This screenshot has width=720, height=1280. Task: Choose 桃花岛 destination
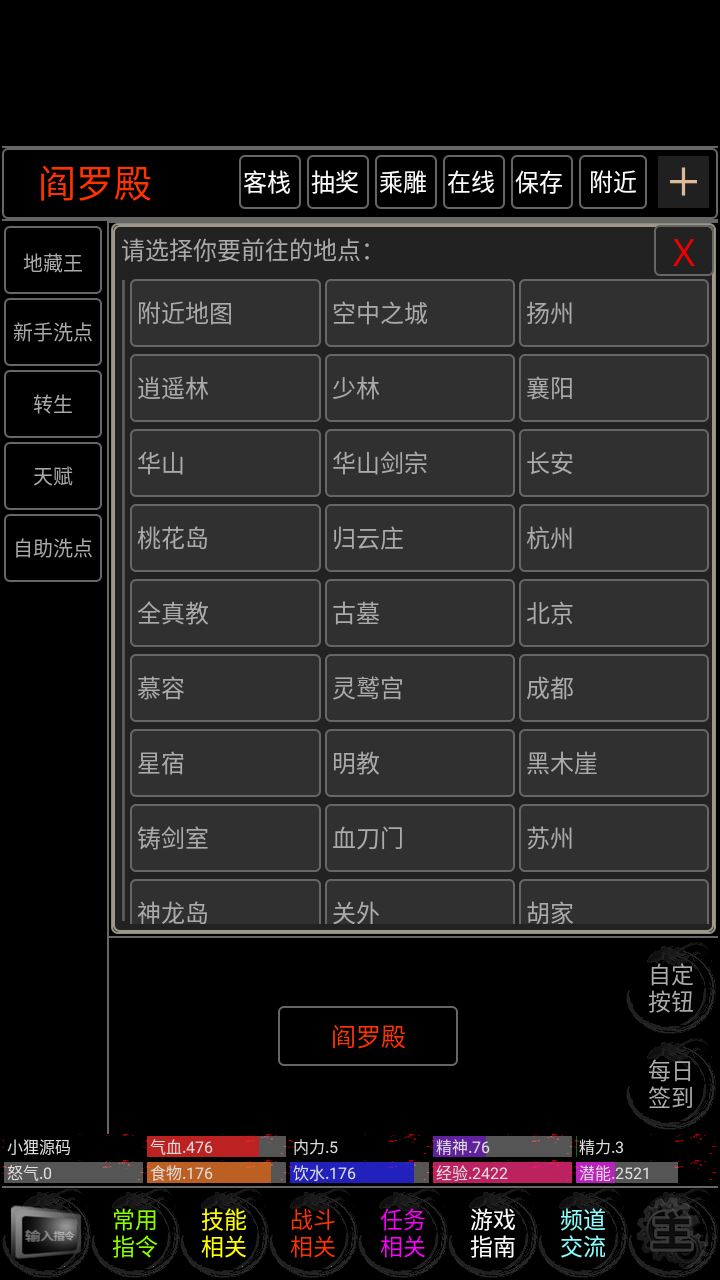coord(225,538)
